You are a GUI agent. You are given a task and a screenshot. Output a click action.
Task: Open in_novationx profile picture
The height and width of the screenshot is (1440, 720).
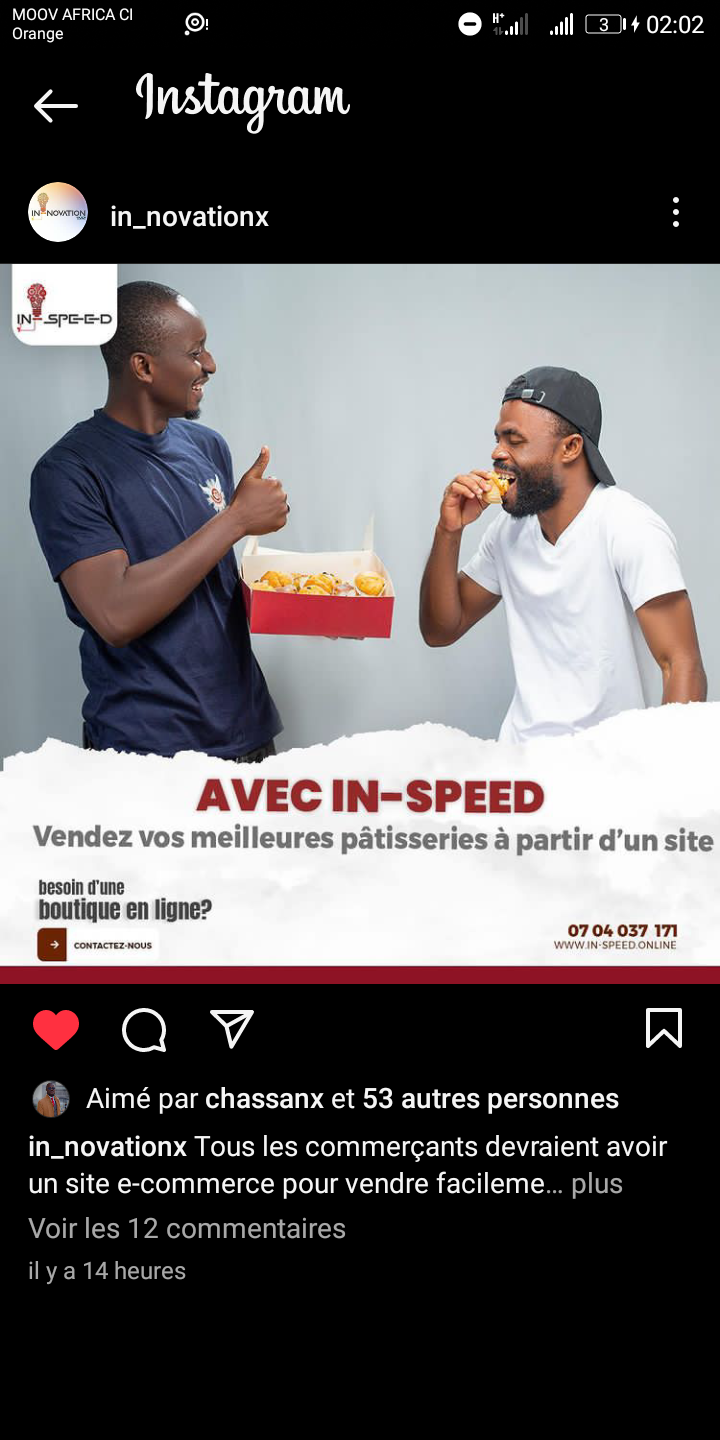[58, 212]
